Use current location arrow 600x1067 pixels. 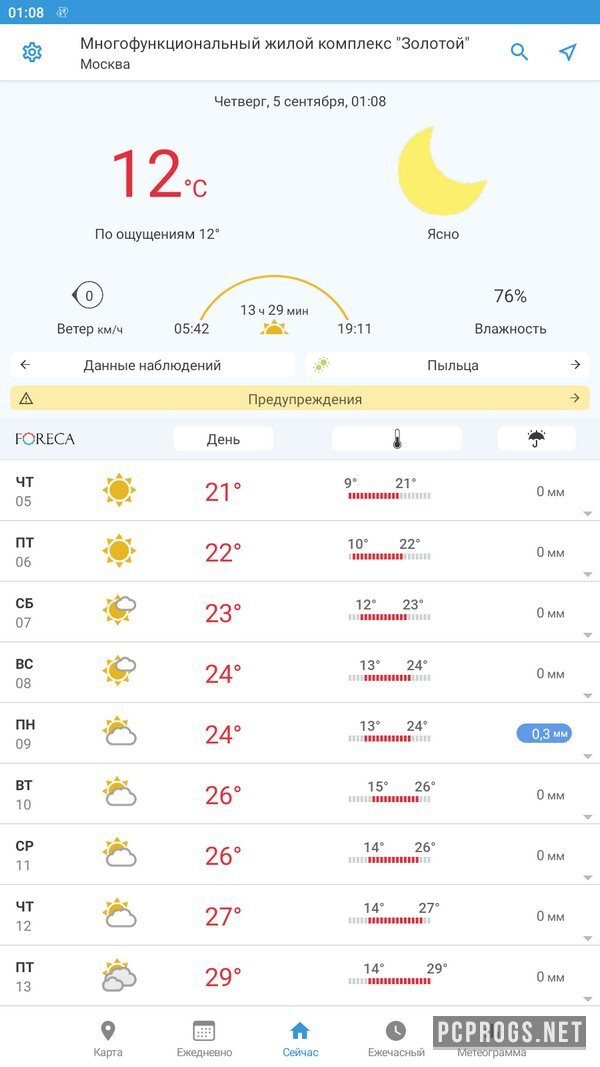(568, 52)
